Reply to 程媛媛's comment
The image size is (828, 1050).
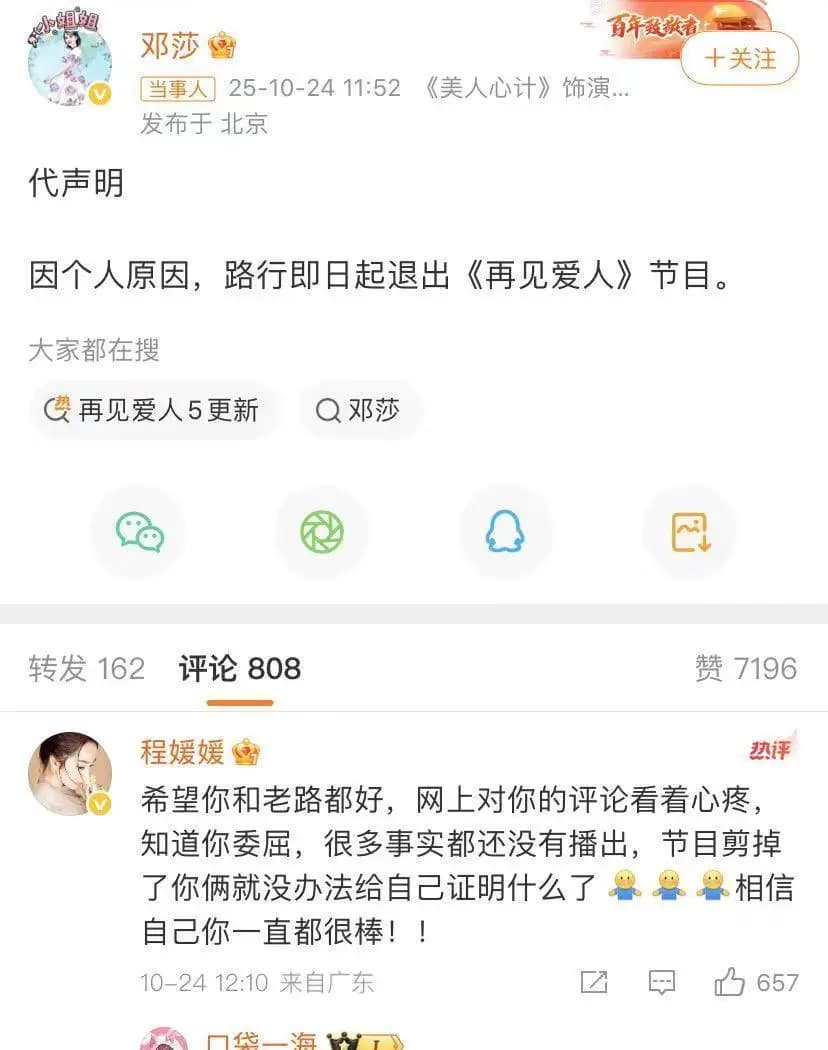pos(662,982)
